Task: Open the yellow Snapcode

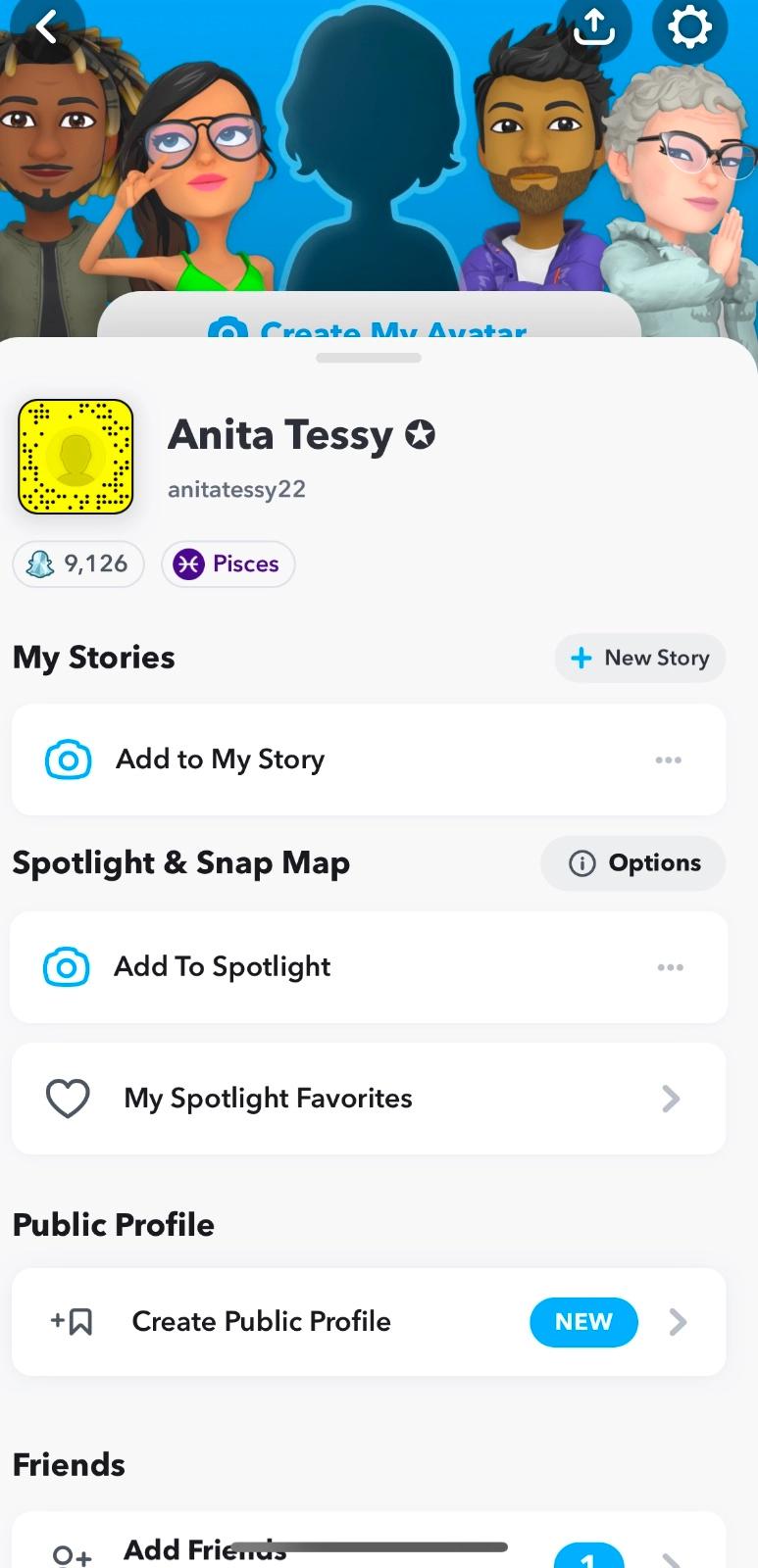Action: click(76, 457)
